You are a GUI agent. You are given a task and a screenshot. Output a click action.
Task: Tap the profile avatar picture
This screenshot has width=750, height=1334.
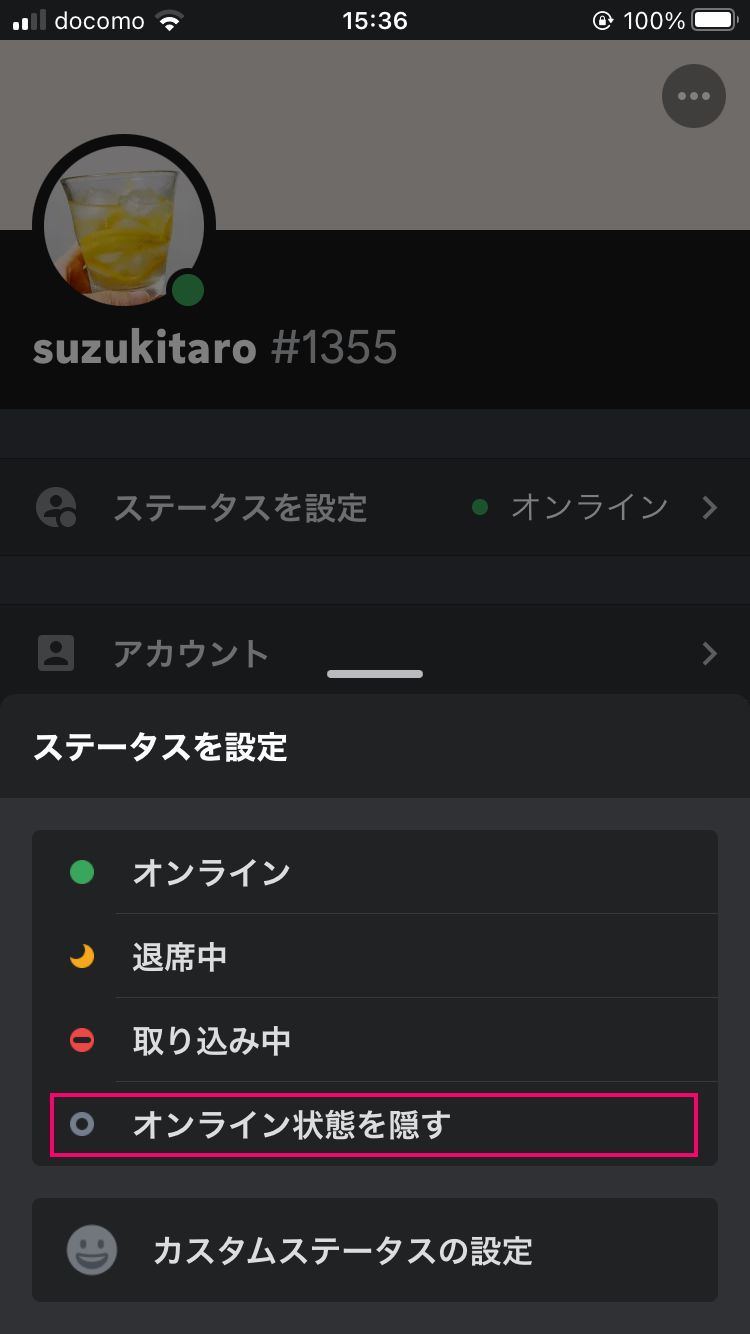(124, 226)
